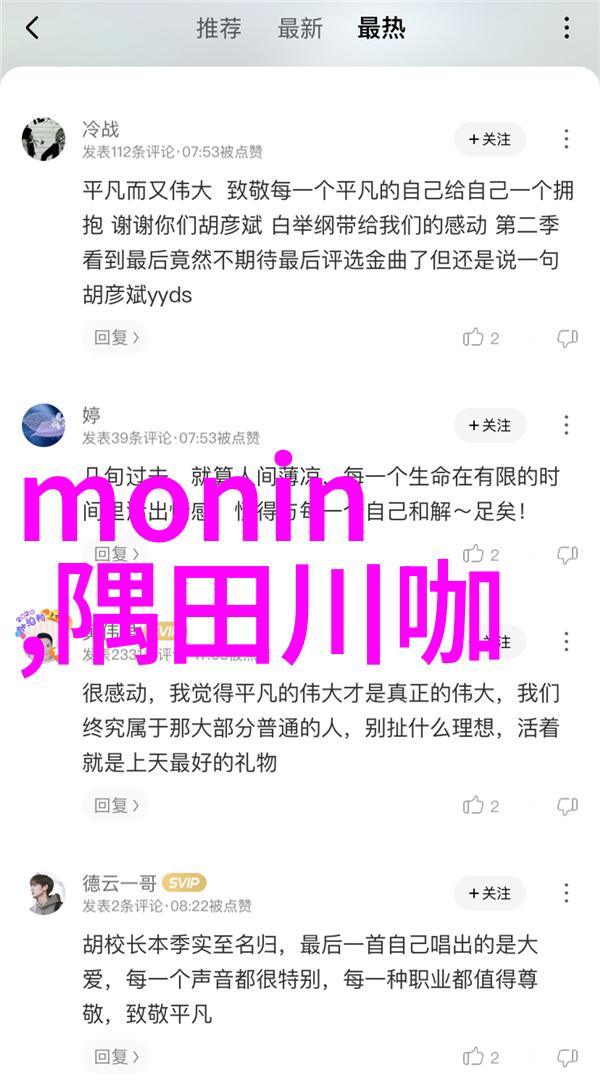600x1083 pixels.
Task: Select the 最热 tab
Action: click(x=381, y=28)
